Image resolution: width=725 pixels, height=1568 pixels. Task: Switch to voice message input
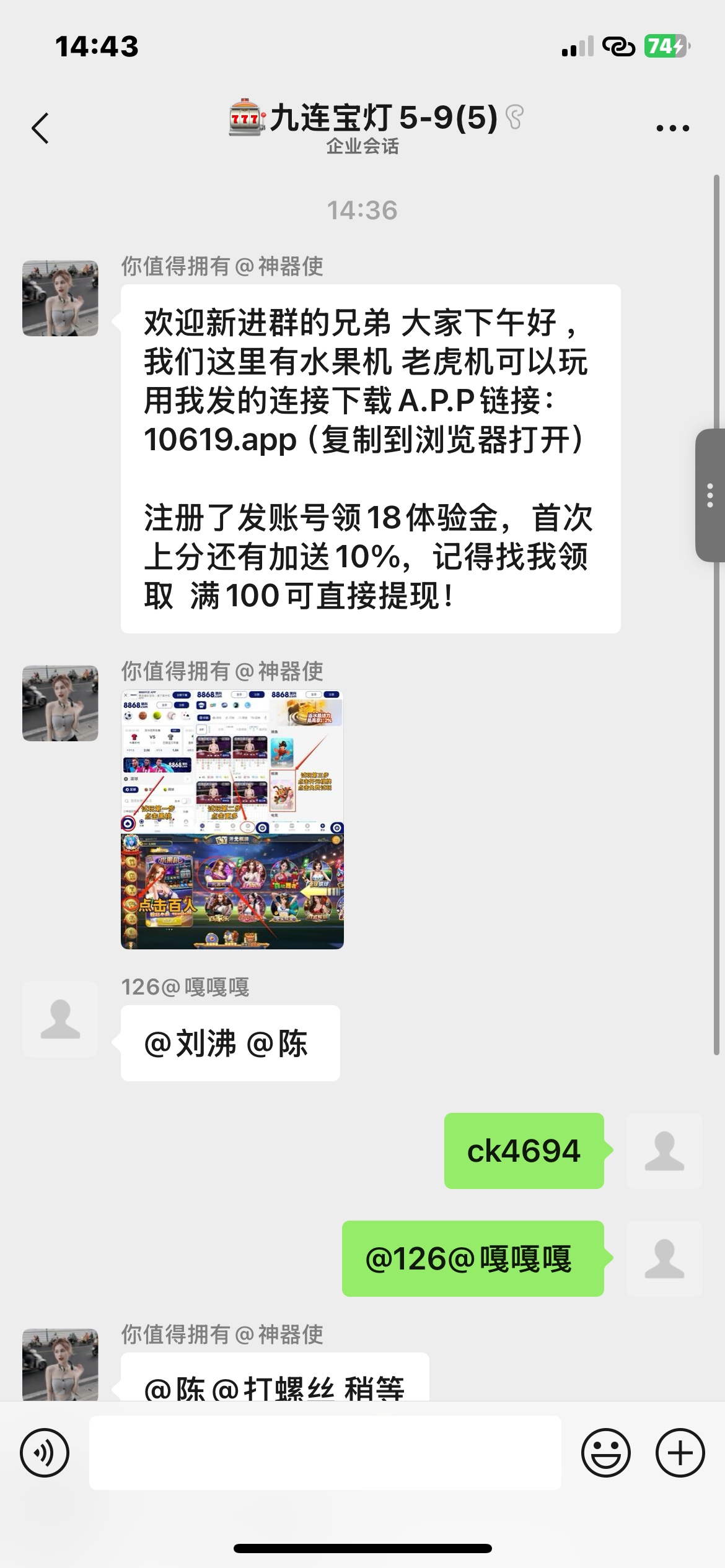tap(45, 1452)
